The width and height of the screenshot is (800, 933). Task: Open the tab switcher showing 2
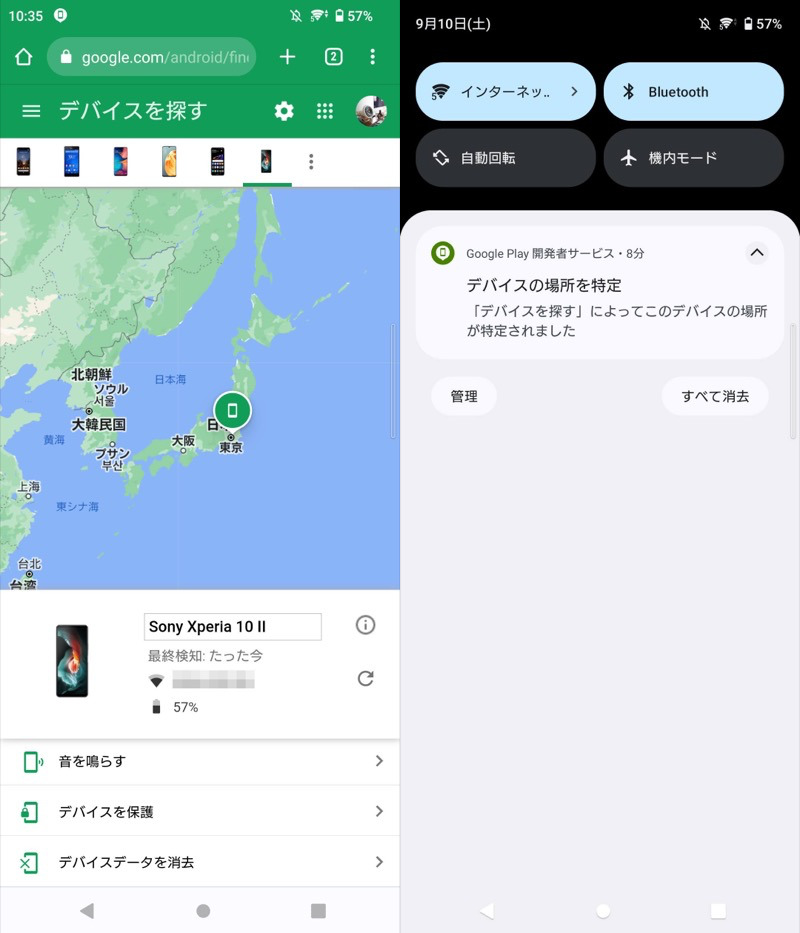tap(333, 57)
